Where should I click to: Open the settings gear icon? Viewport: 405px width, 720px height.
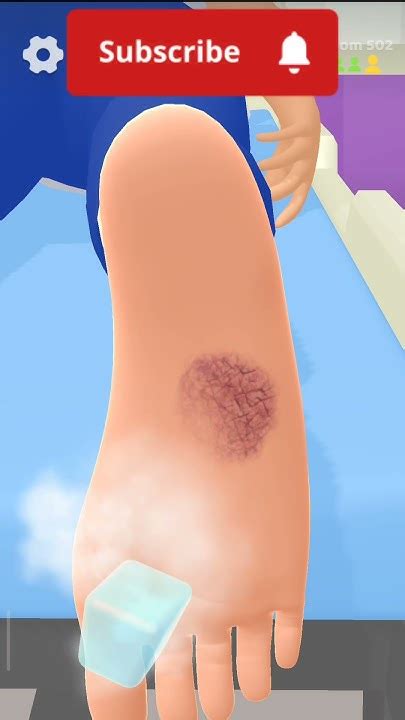(x=43, y=54)
